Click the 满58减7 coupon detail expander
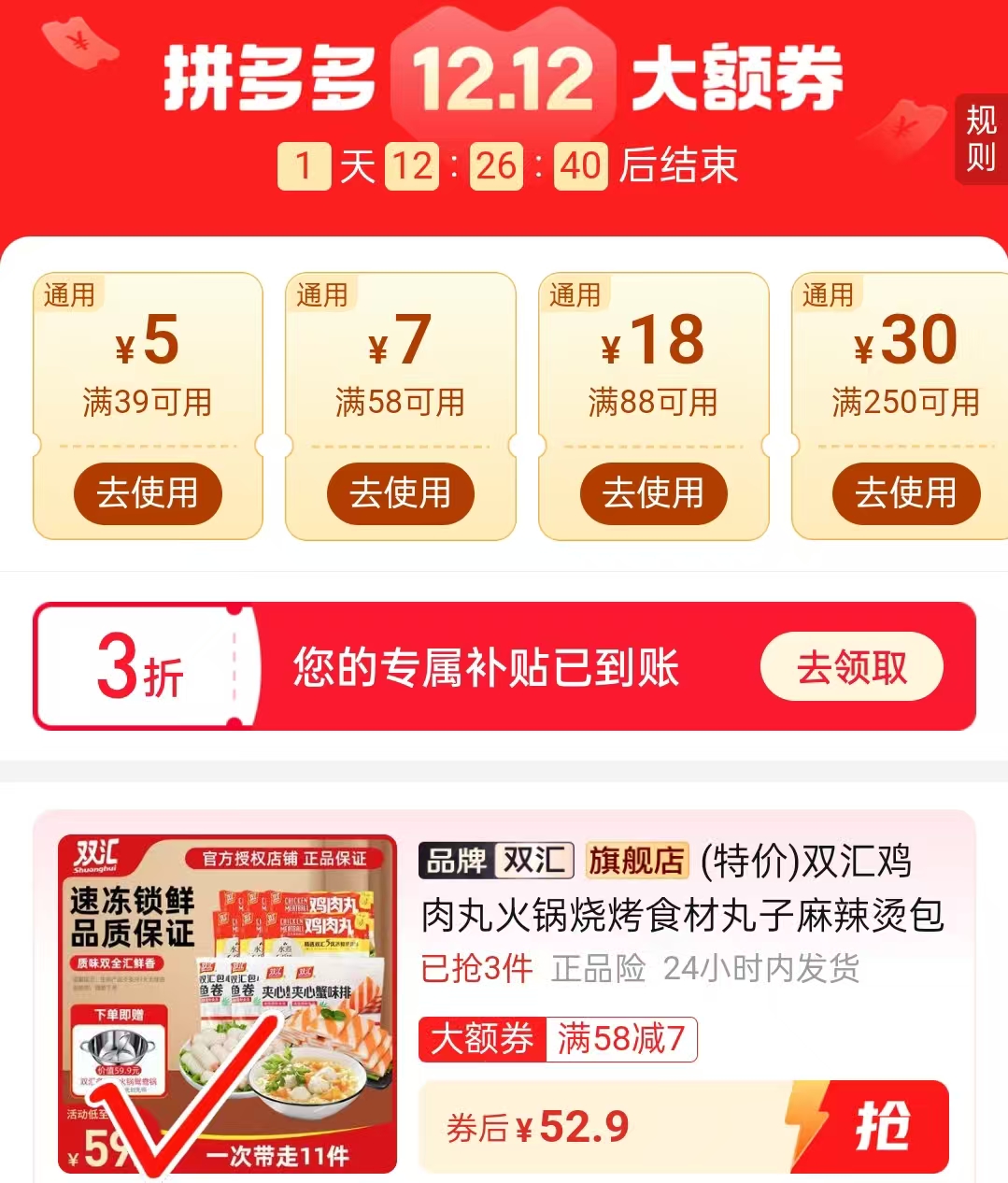Image resolution: width=1008 pixels, height=1183 pixels. (x=621, y=1040)
